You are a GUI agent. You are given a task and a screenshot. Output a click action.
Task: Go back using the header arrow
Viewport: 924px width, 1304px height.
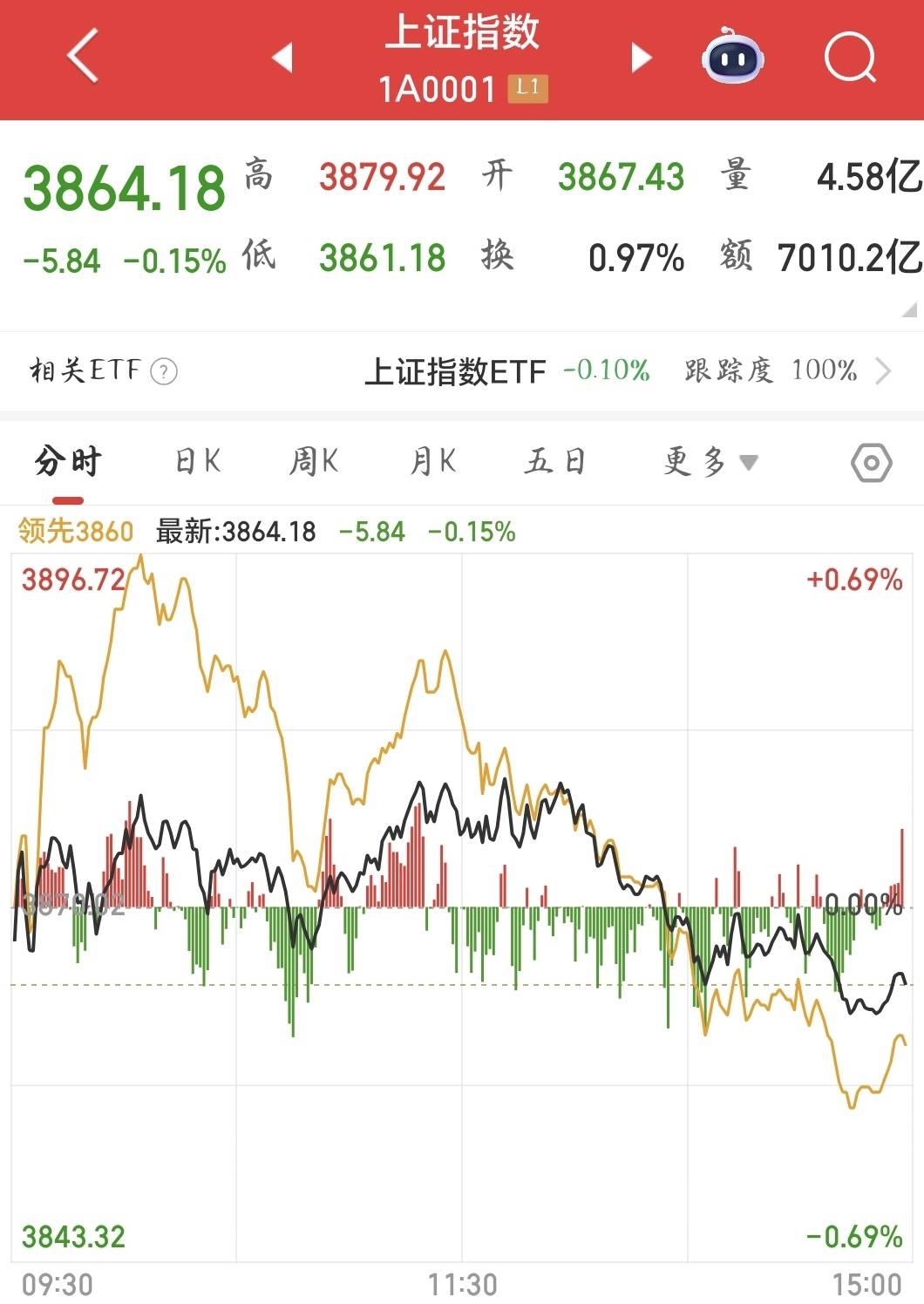point(83,57)
